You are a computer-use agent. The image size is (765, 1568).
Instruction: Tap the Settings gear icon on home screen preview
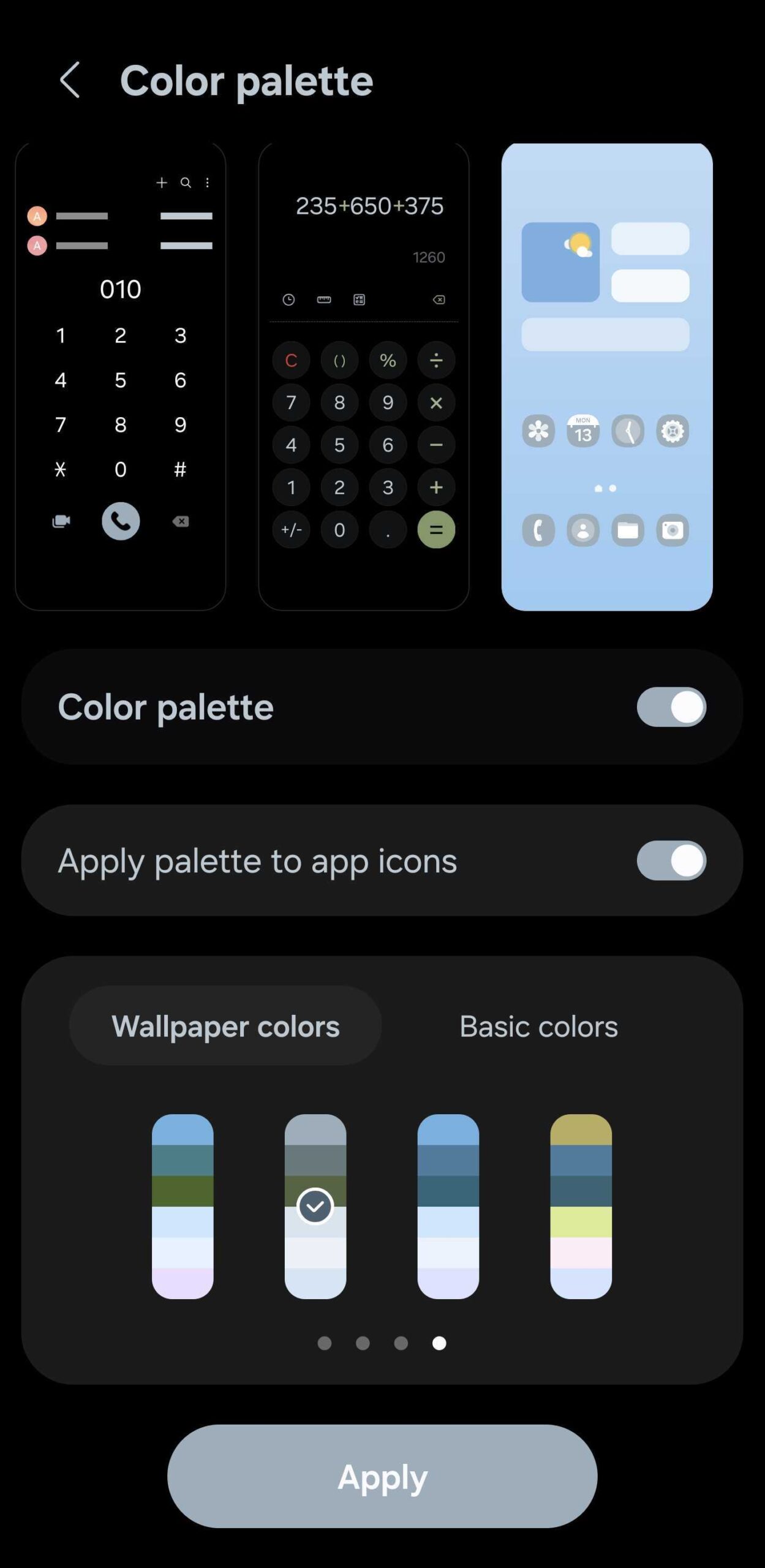click(x=672, y=431)
